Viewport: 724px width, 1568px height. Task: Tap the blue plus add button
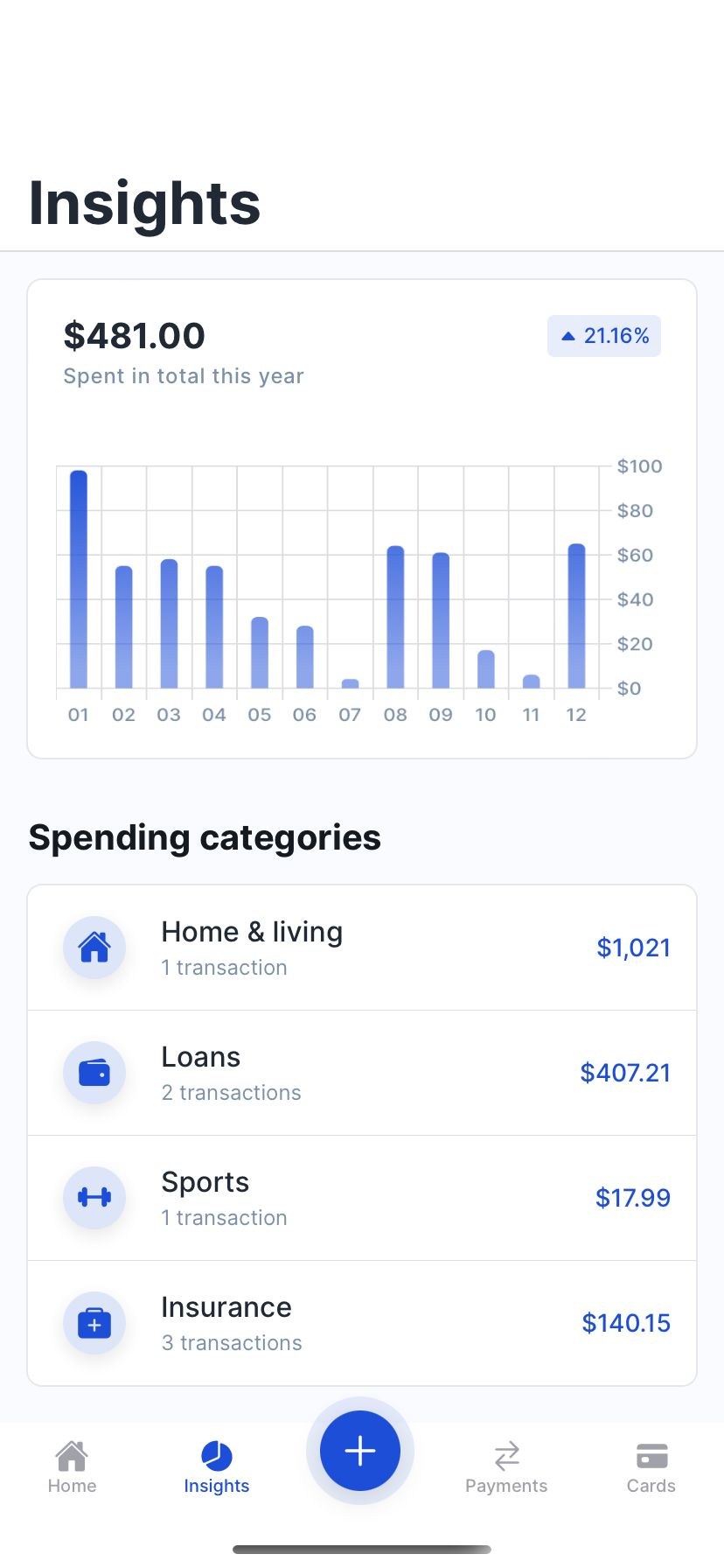coord(360,1451)
